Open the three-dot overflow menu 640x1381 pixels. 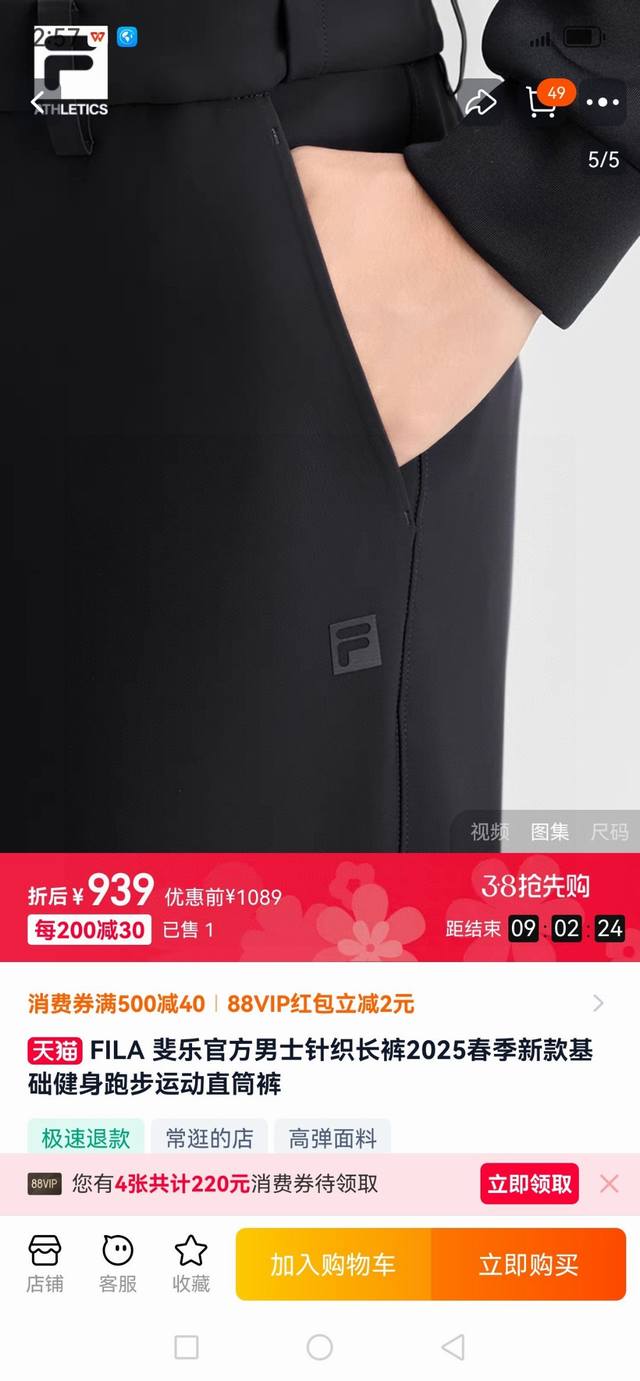[603, 102]
